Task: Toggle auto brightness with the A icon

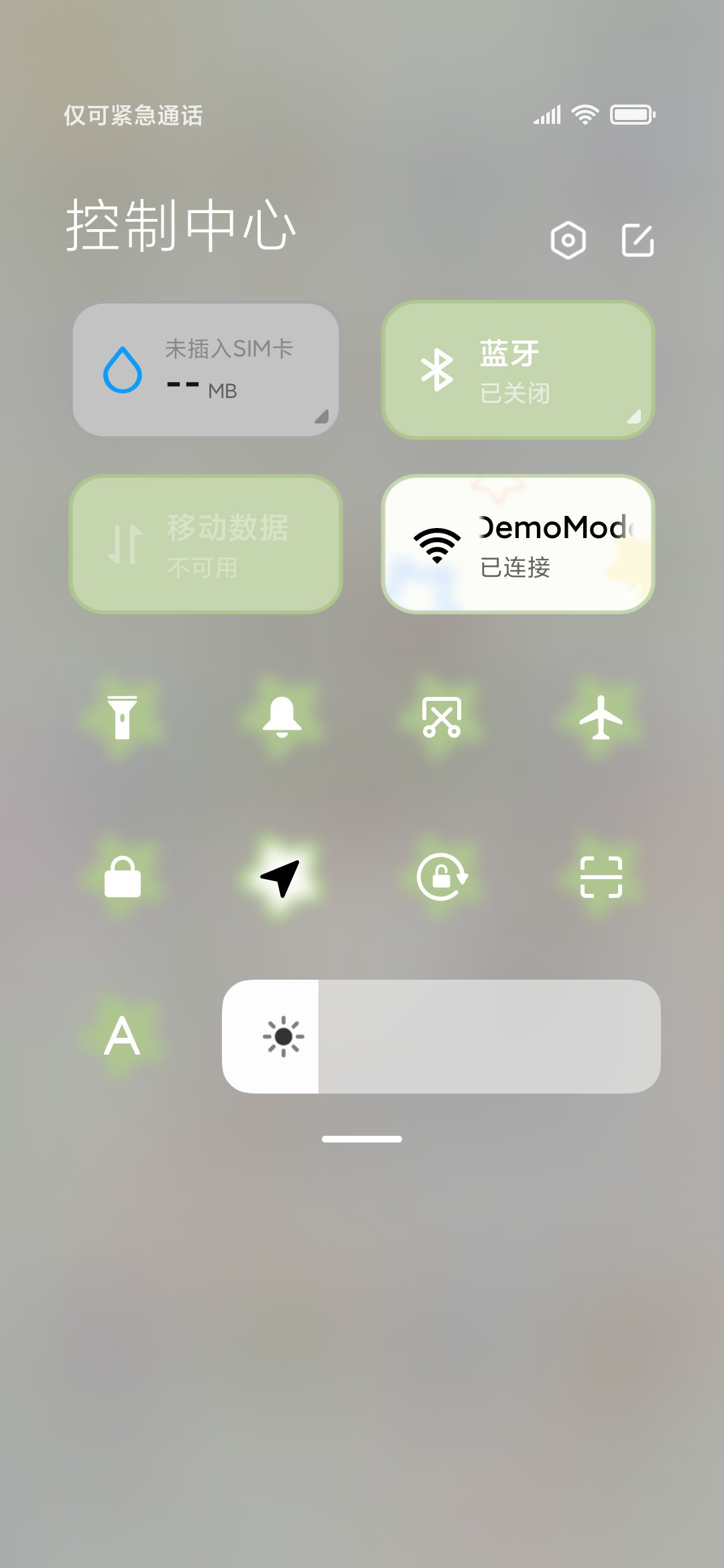Action: coord(122,1036)
